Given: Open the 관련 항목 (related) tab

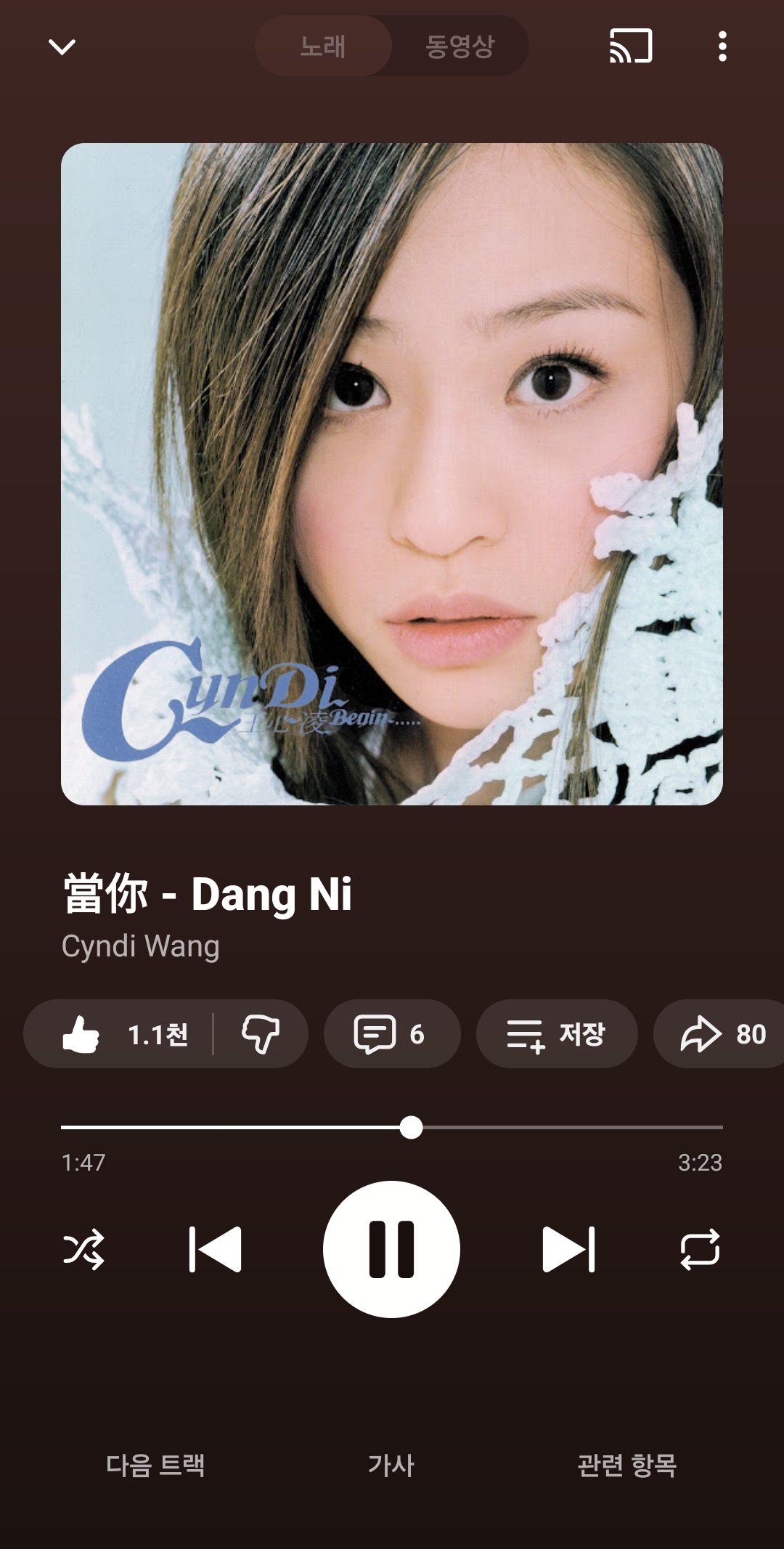Looking at the screenshot, I should click(x=627, y=1465).
